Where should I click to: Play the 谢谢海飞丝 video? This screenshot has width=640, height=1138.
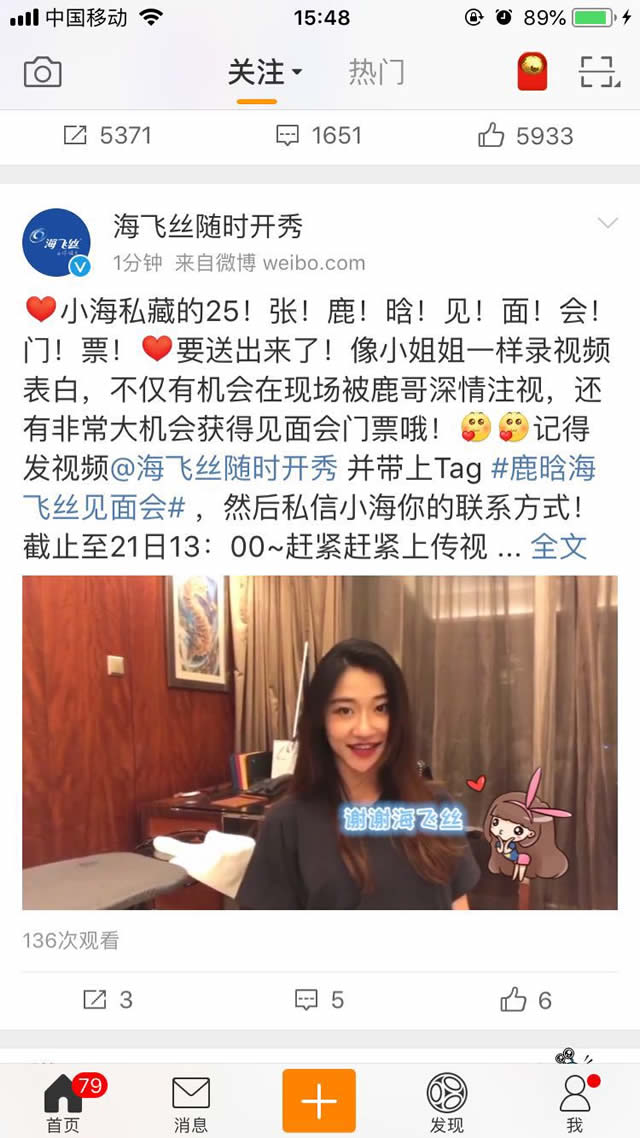coord(320,742)
